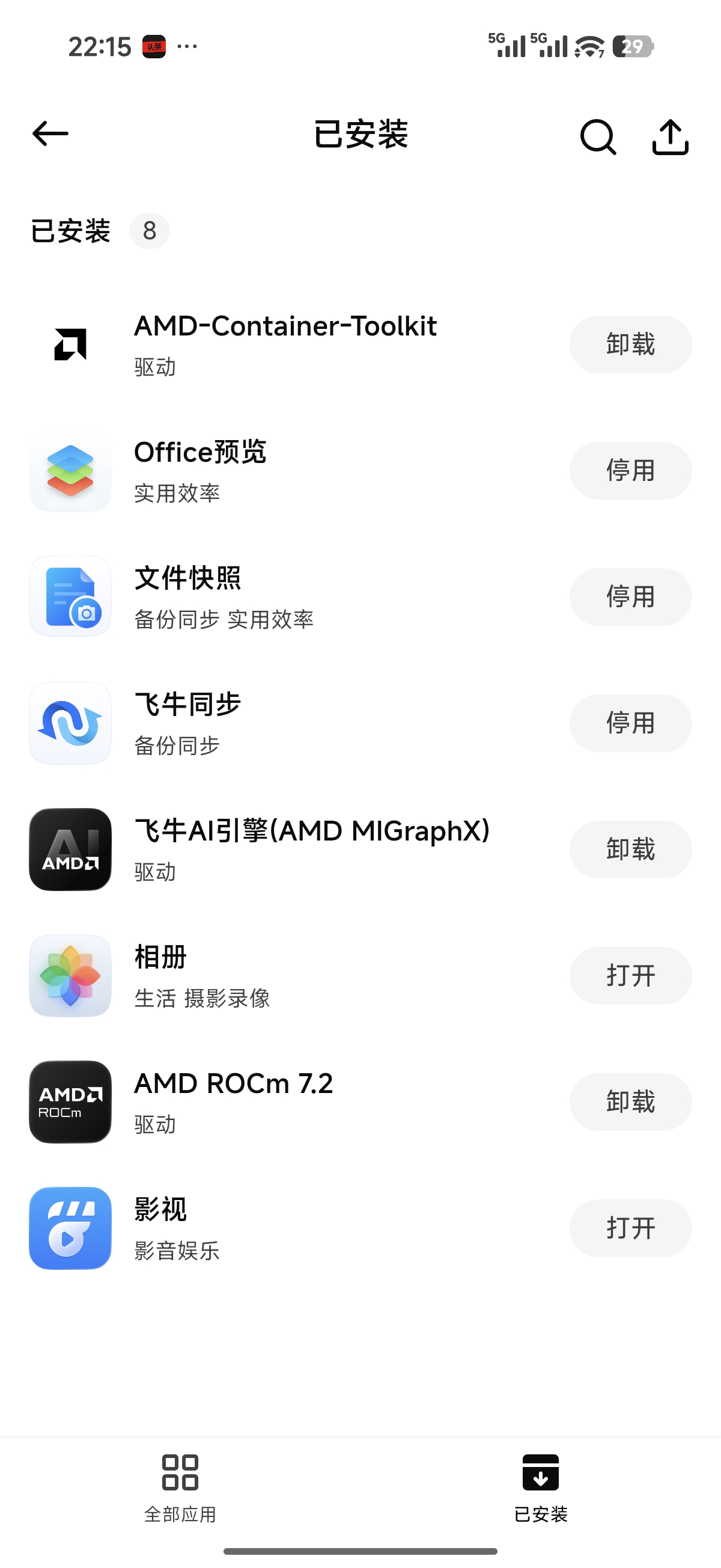Image resolution: width=721 pixels, height=1568 pixels.
Task: View details of the 文件快照 row
Action: click(x=292, y=596)
